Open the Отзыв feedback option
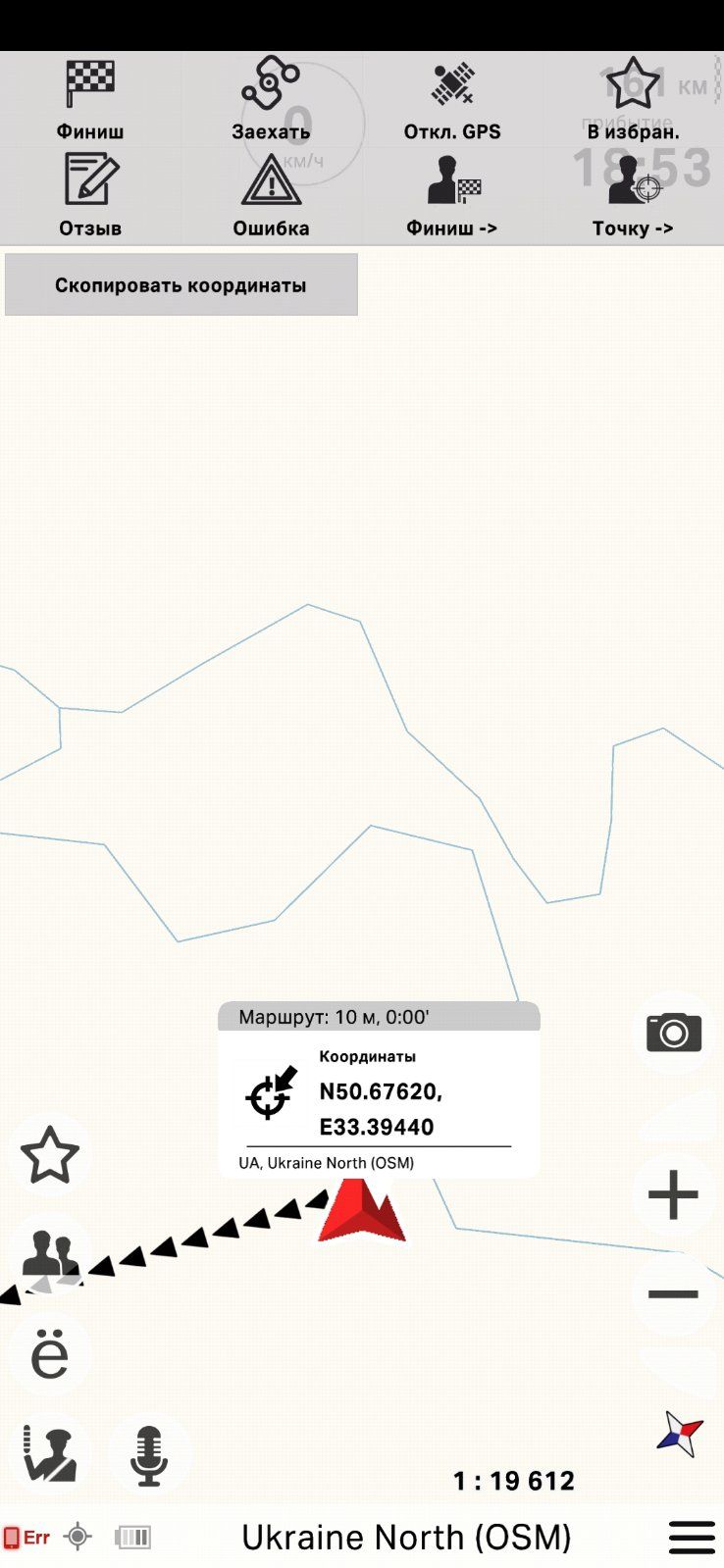The height and width of the screenshot is (1568, 724). click(90, 196)
